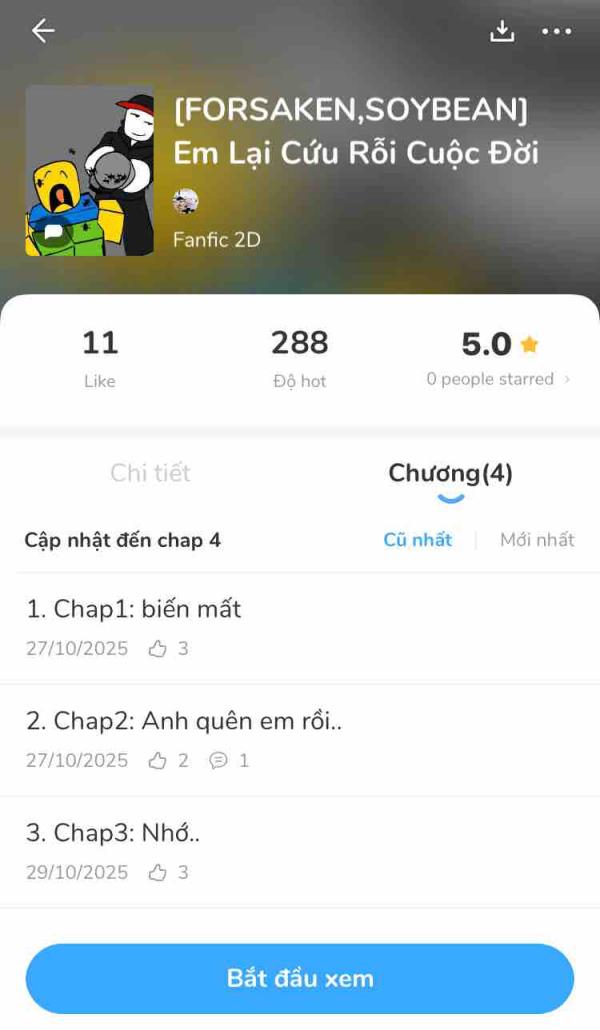Sort chapters by Cũ nhất
600x1030 pixels.
tap(417, 540)
